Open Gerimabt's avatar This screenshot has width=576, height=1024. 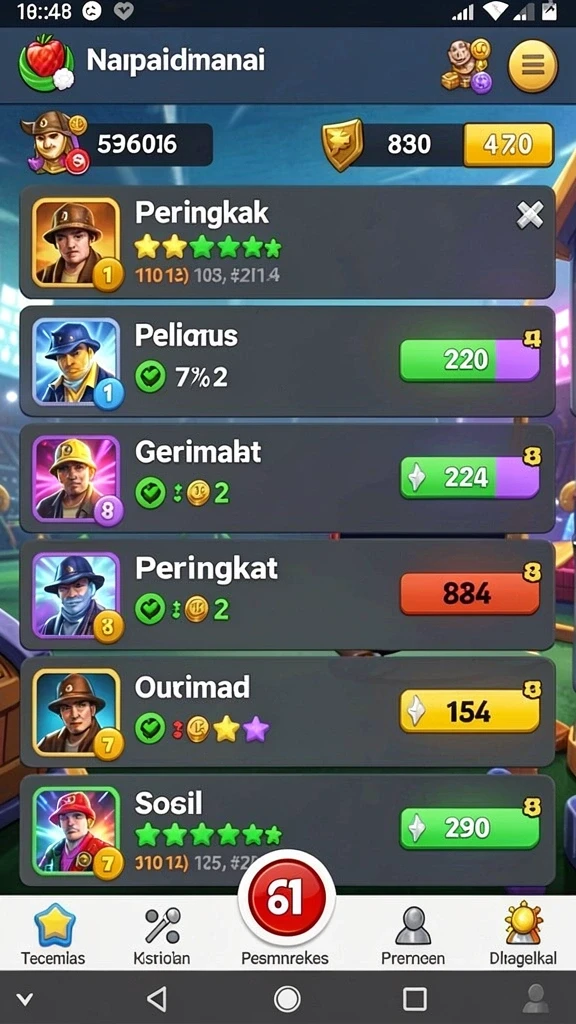pos(76,479)
